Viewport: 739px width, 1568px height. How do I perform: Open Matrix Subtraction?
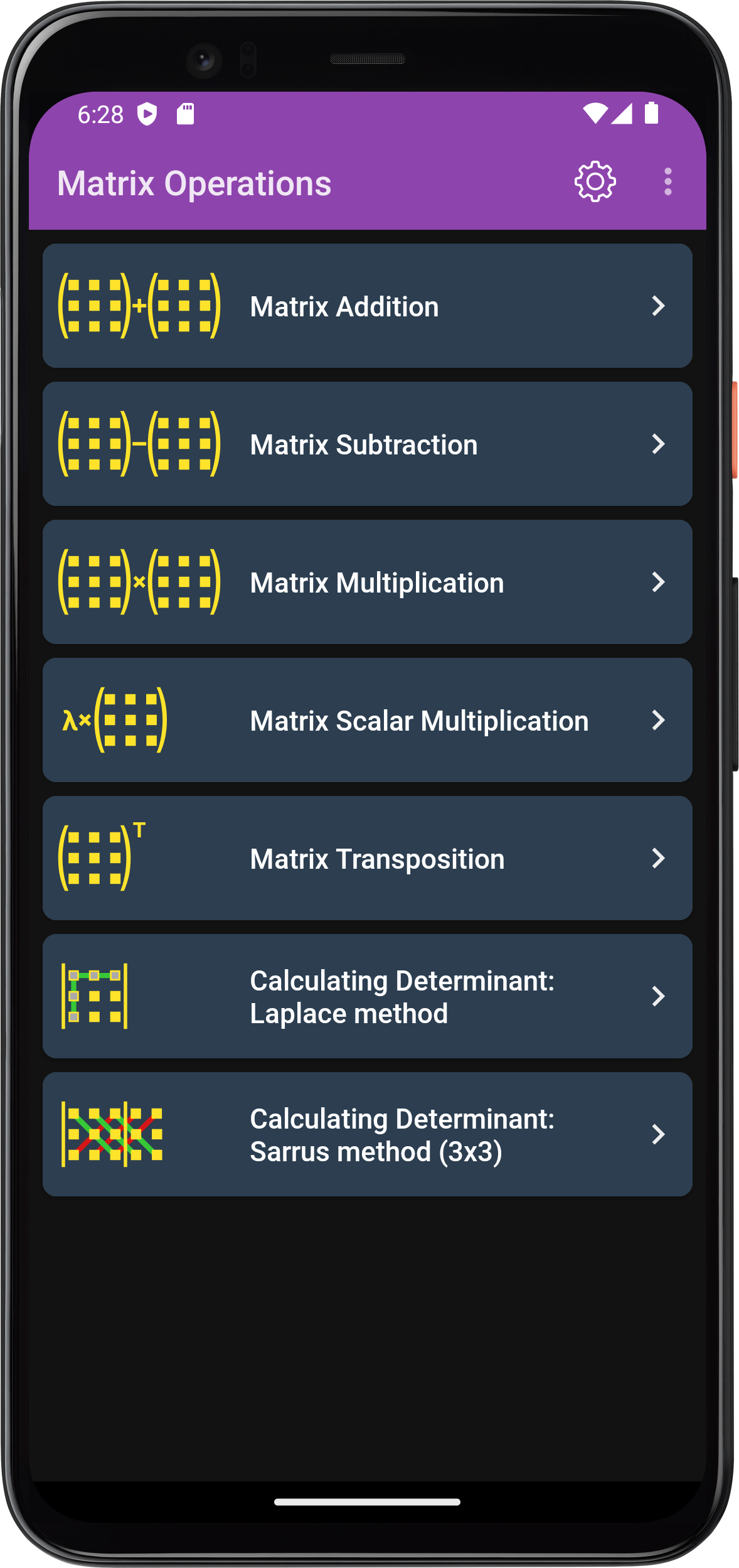tap(369, 444)
